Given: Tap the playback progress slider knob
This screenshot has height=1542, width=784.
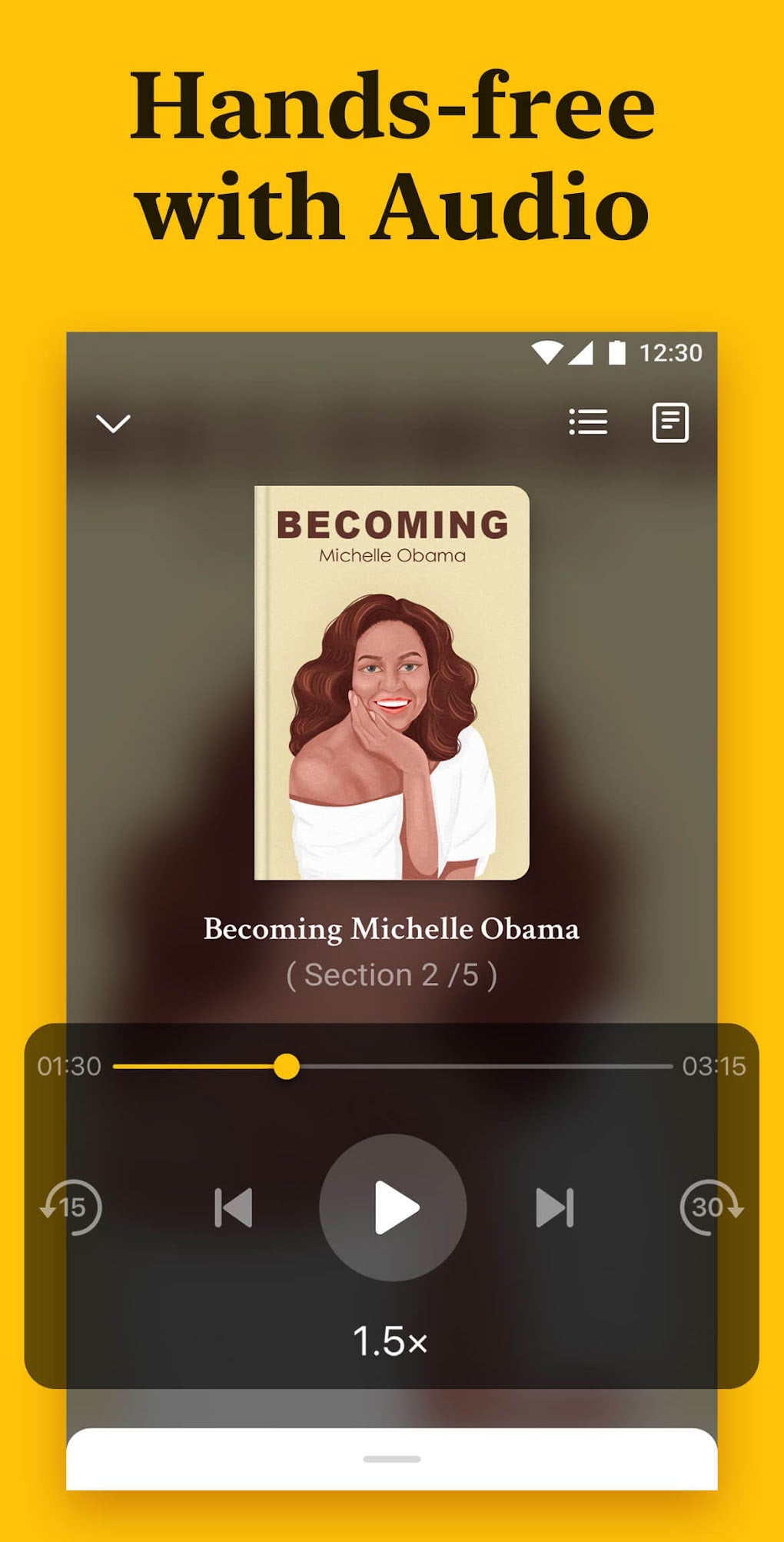Looking at the screenshot, I should pyautogui.click(x=287, y=1067).
